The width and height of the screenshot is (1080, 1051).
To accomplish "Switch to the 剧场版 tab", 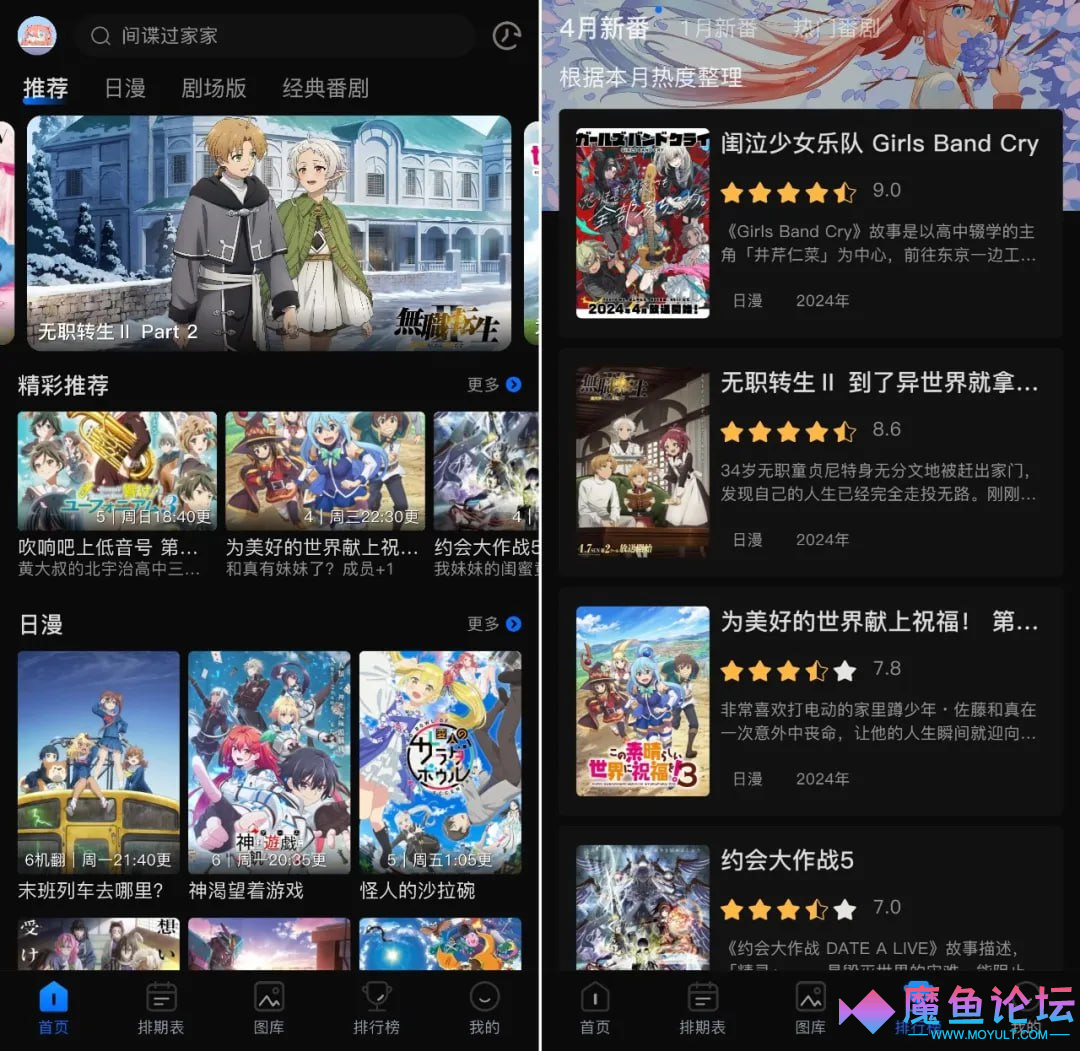I will [x=214, y=88].
